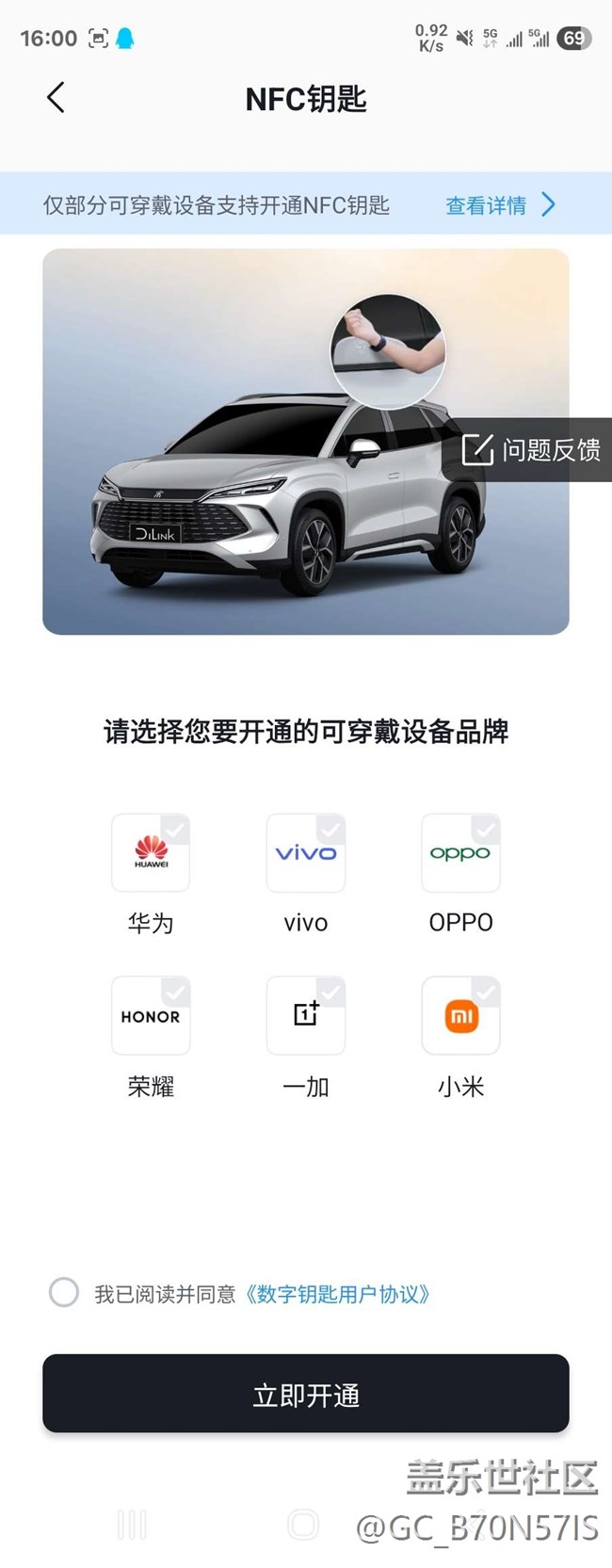Open the 问题反馈 feedback button
This screenshot has height=1568, width=612.
(530, 450)
